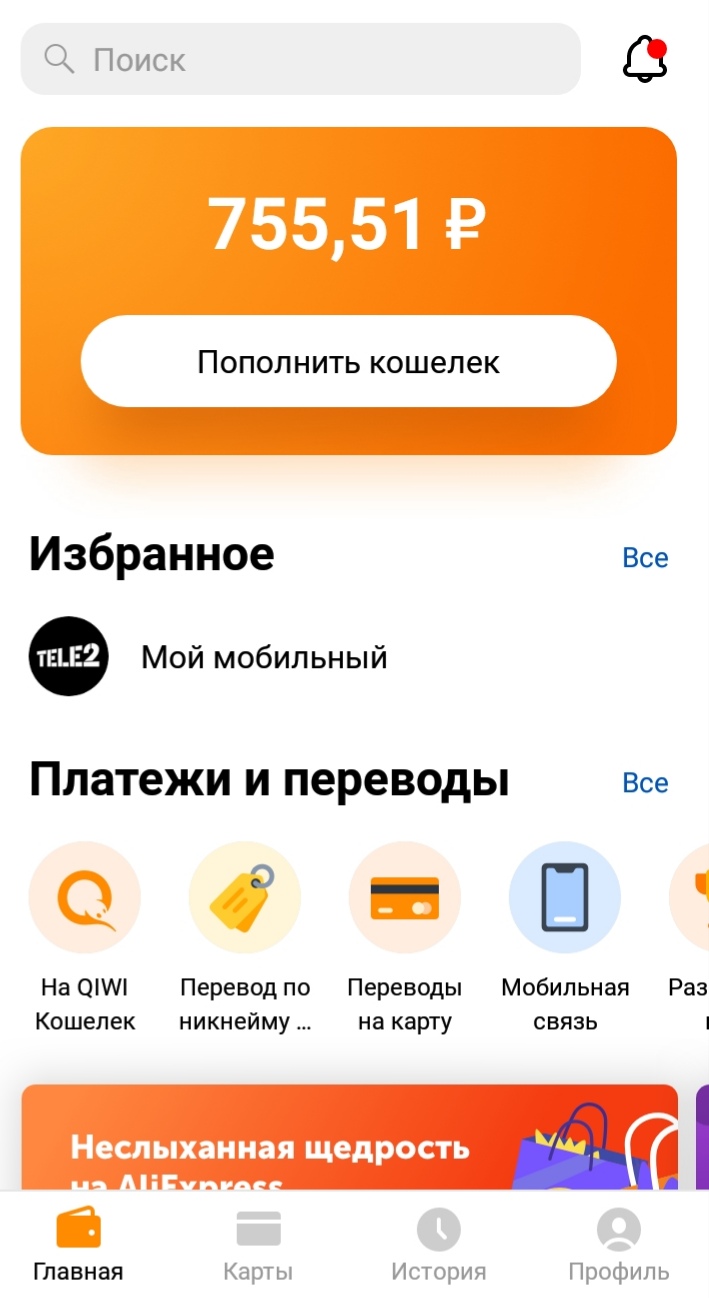Switch to the История tab
Screen dimensions: 709x1298
(x=438, y=1246)
